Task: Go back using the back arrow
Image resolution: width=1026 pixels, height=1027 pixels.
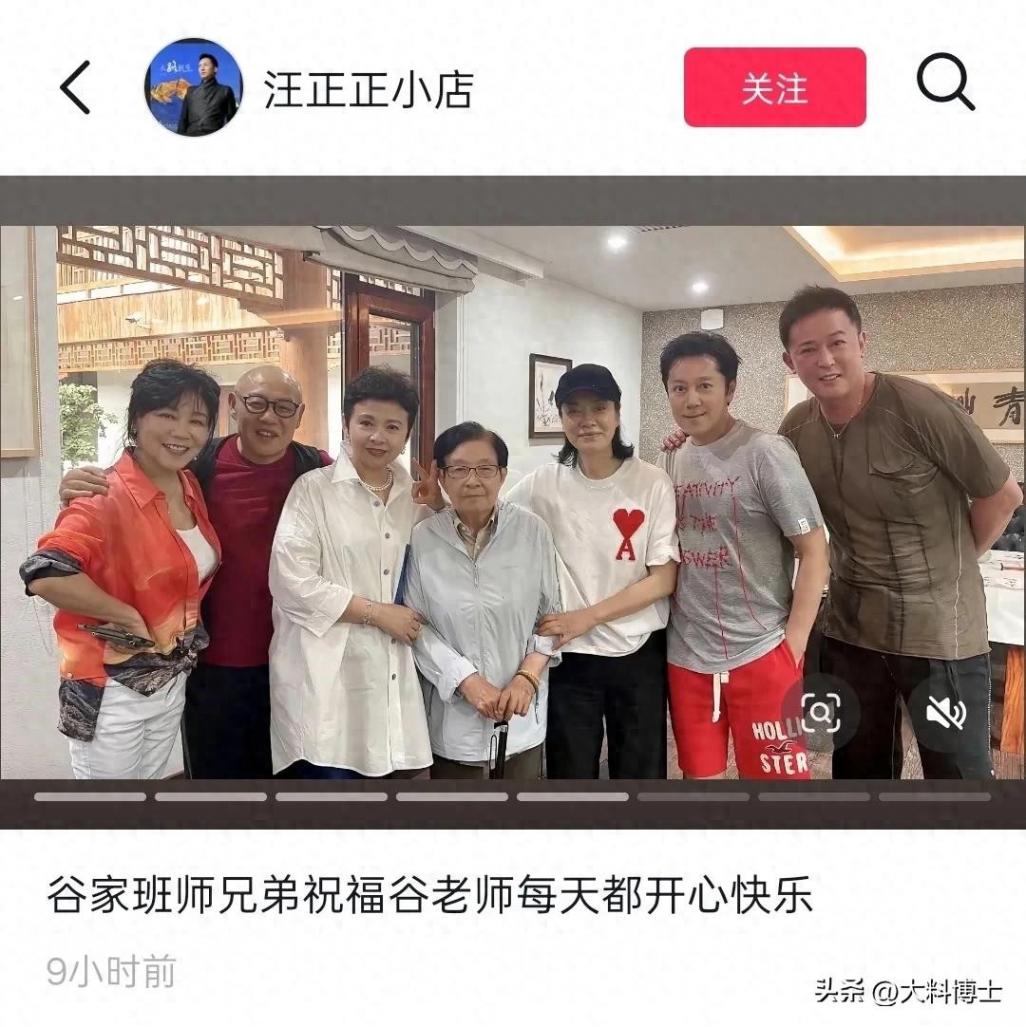Action: 76,88
